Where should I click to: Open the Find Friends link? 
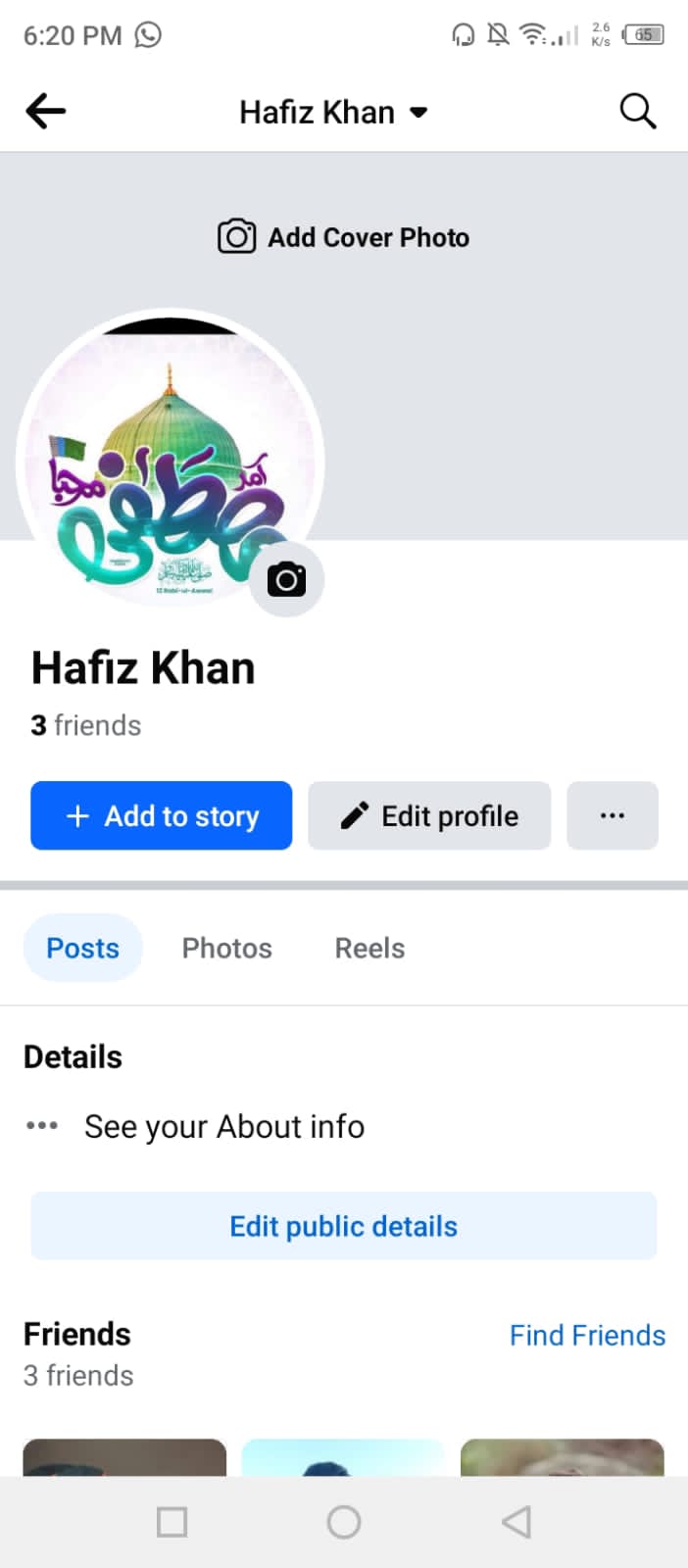587,1335
